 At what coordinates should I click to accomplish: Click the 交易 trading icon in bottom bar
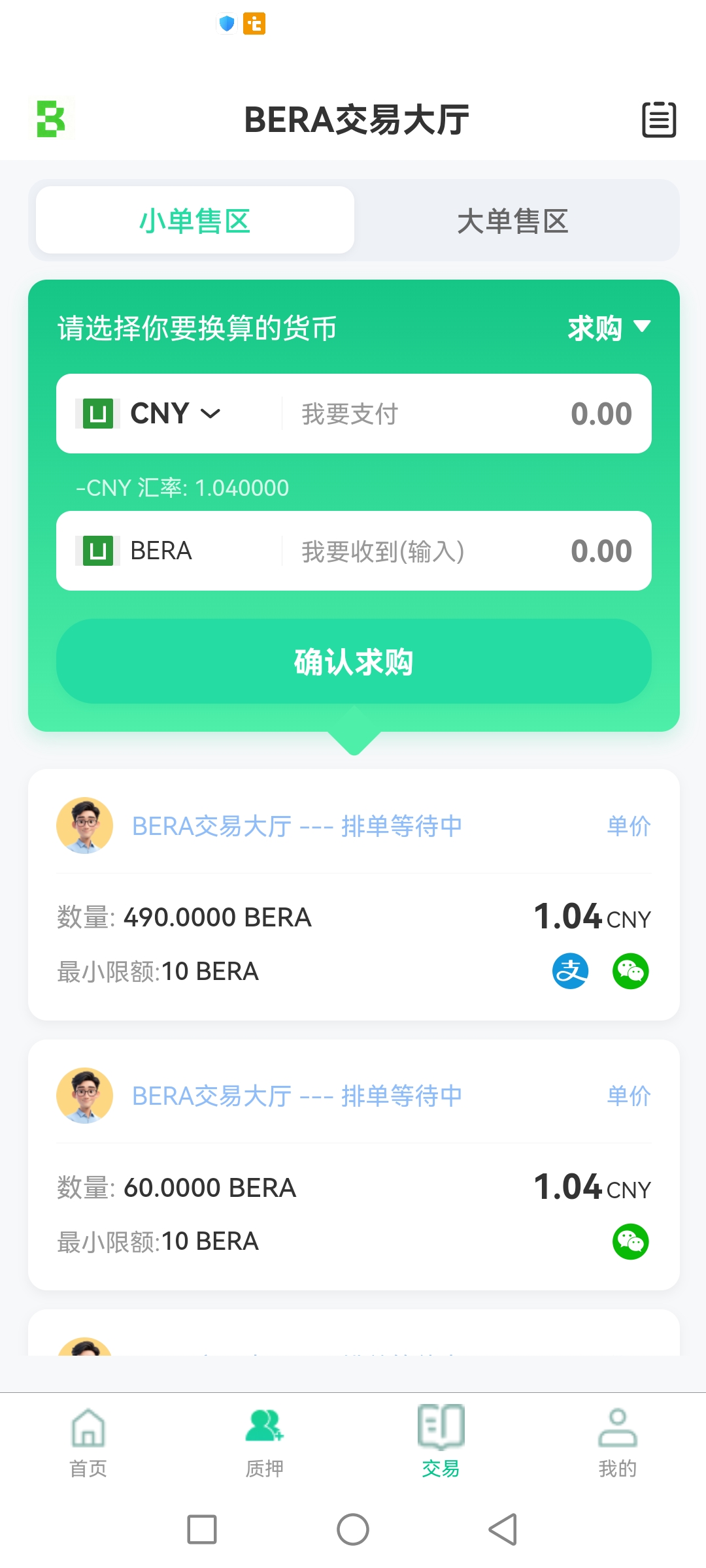pos(441,1428)
